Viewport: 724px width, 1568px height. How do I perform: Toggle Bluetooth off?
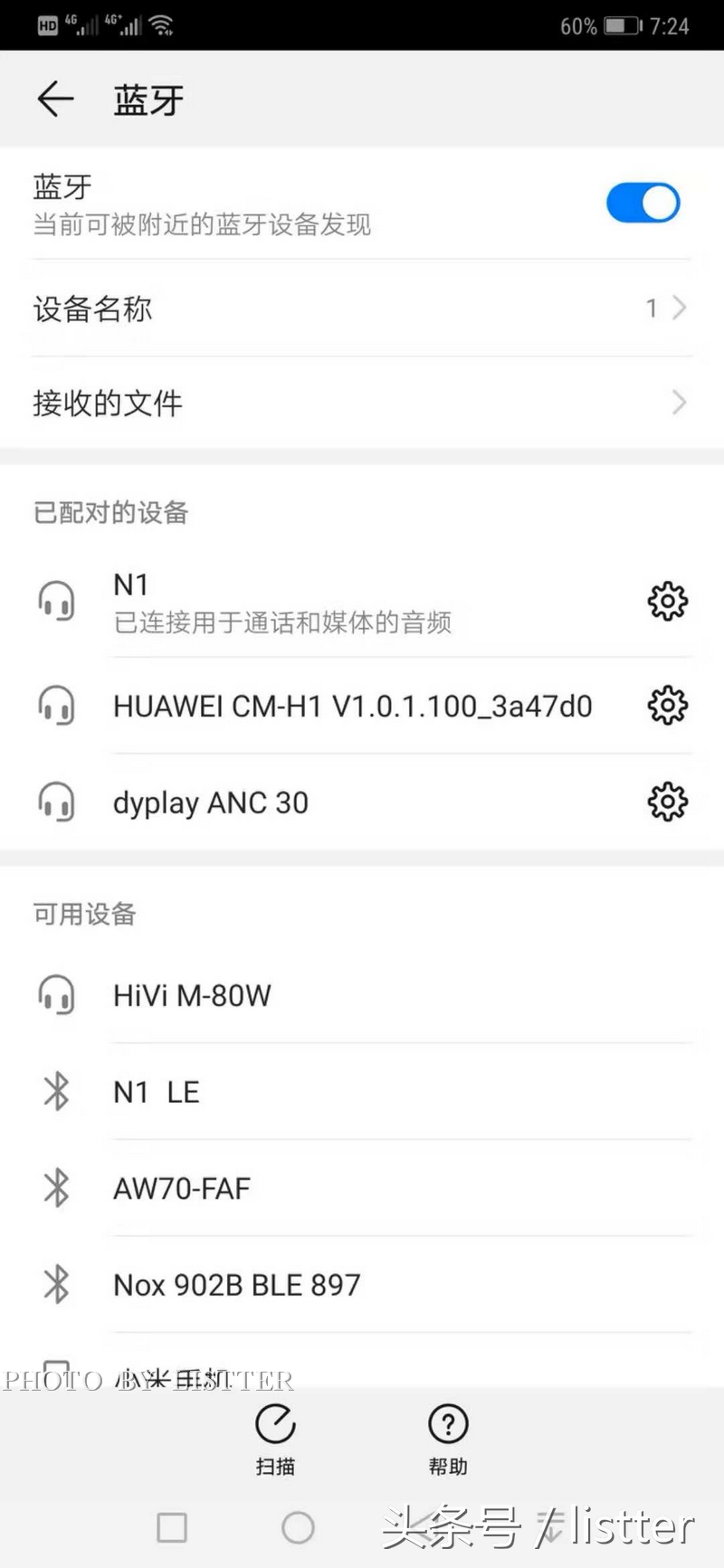[643, 203]
